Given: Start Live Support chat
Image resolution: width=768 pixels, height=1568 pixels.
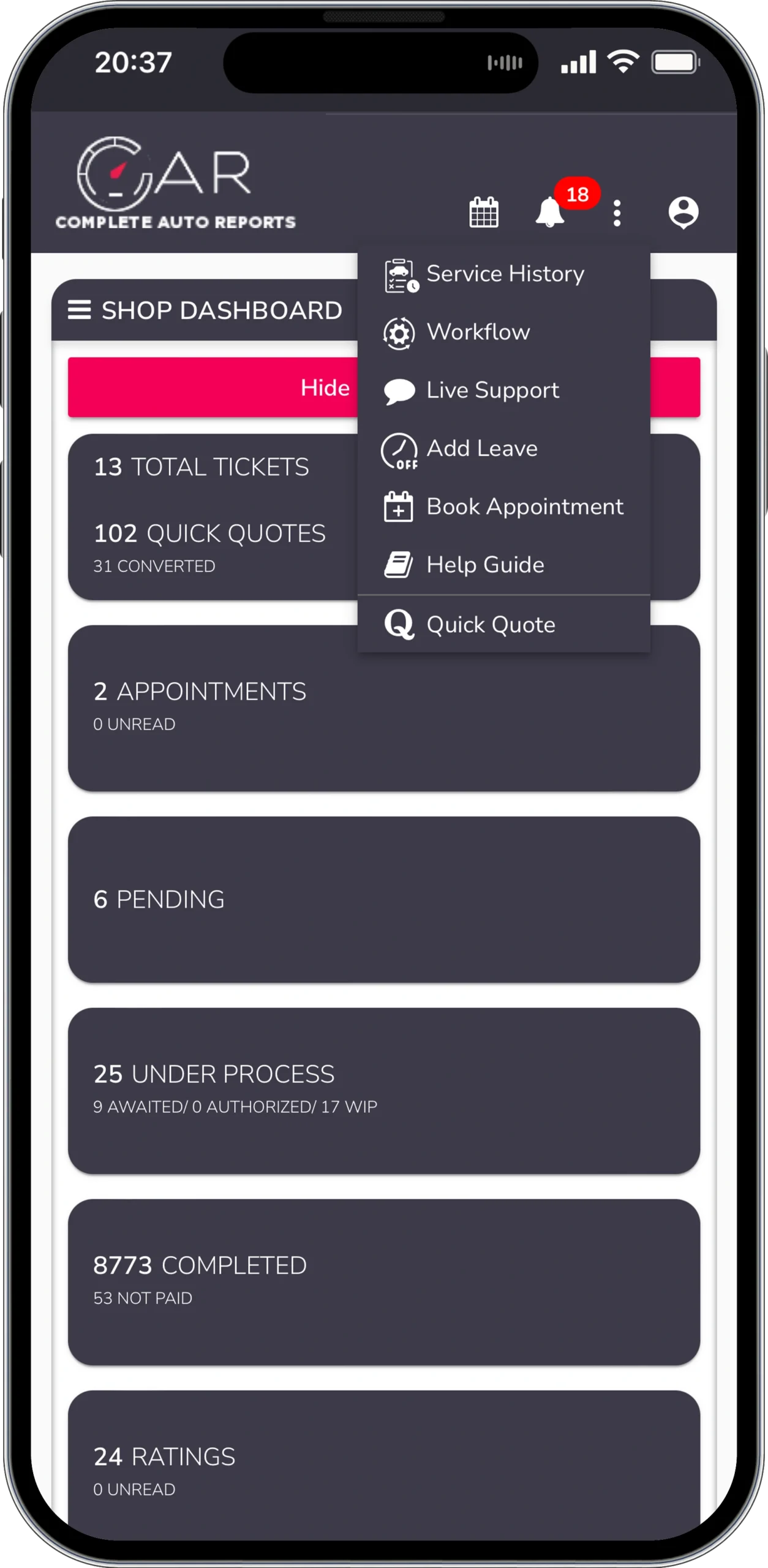Looking at the screenshot, I should coord(503,390).
